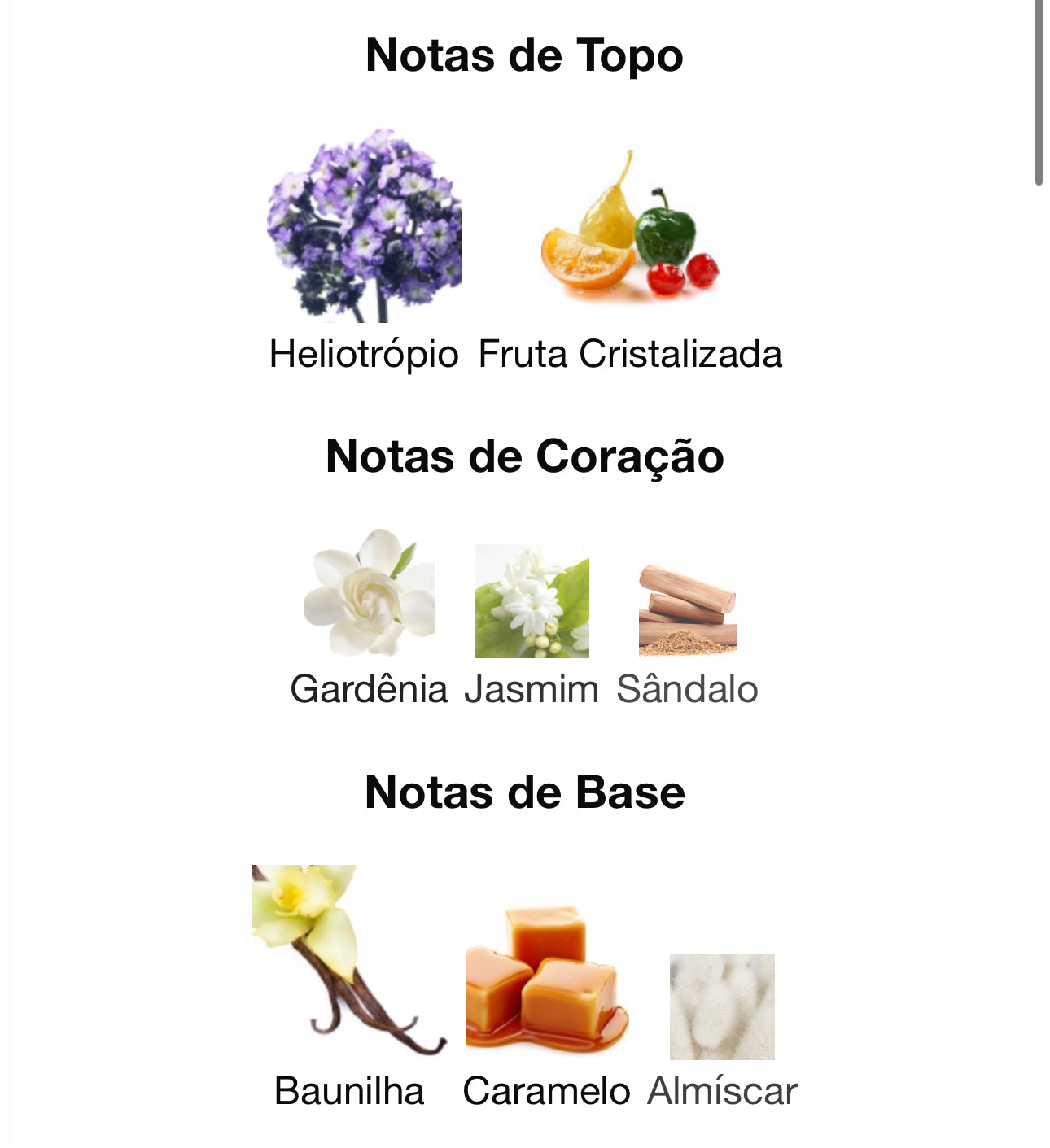The image size is (1050, 1148).
Task: Select the Jasmim note
Action: 532,602
